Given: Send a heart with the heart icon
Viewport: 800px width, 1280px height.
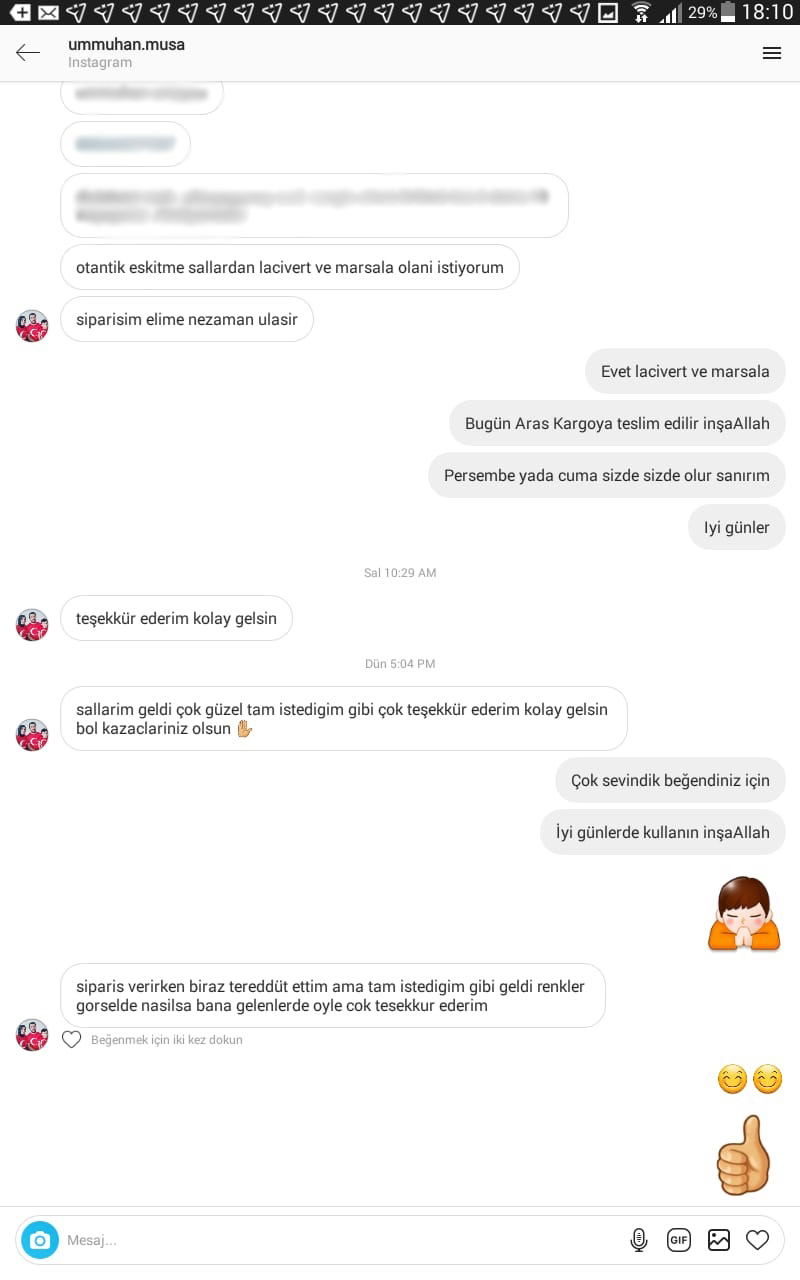Looking at the screenshot, I should click(758, 1240).
